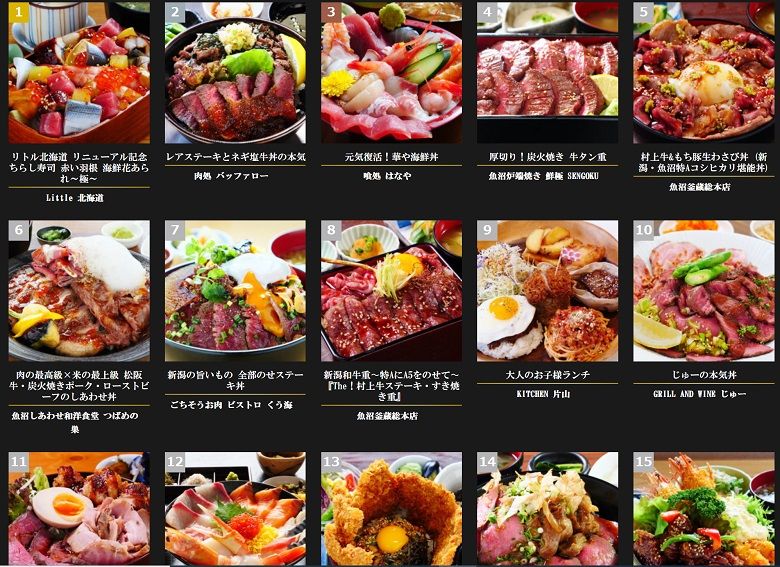Screen dimensions: 780x567
Task: Open entry 5 Murakami beef wasabi bowl
Action: point(703,75)
